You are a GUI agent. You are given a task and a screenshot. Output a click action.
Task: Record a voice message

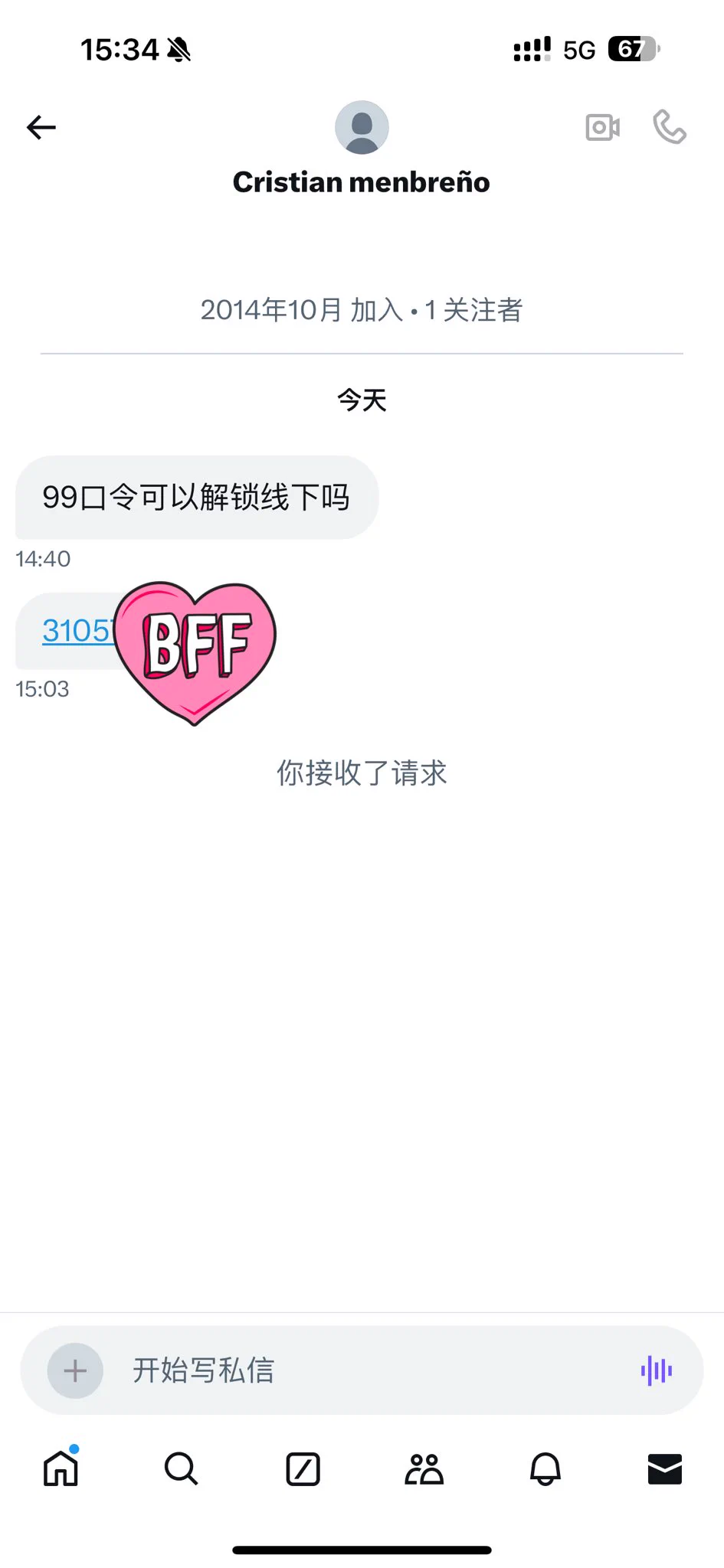click(x=656, y=1370)
